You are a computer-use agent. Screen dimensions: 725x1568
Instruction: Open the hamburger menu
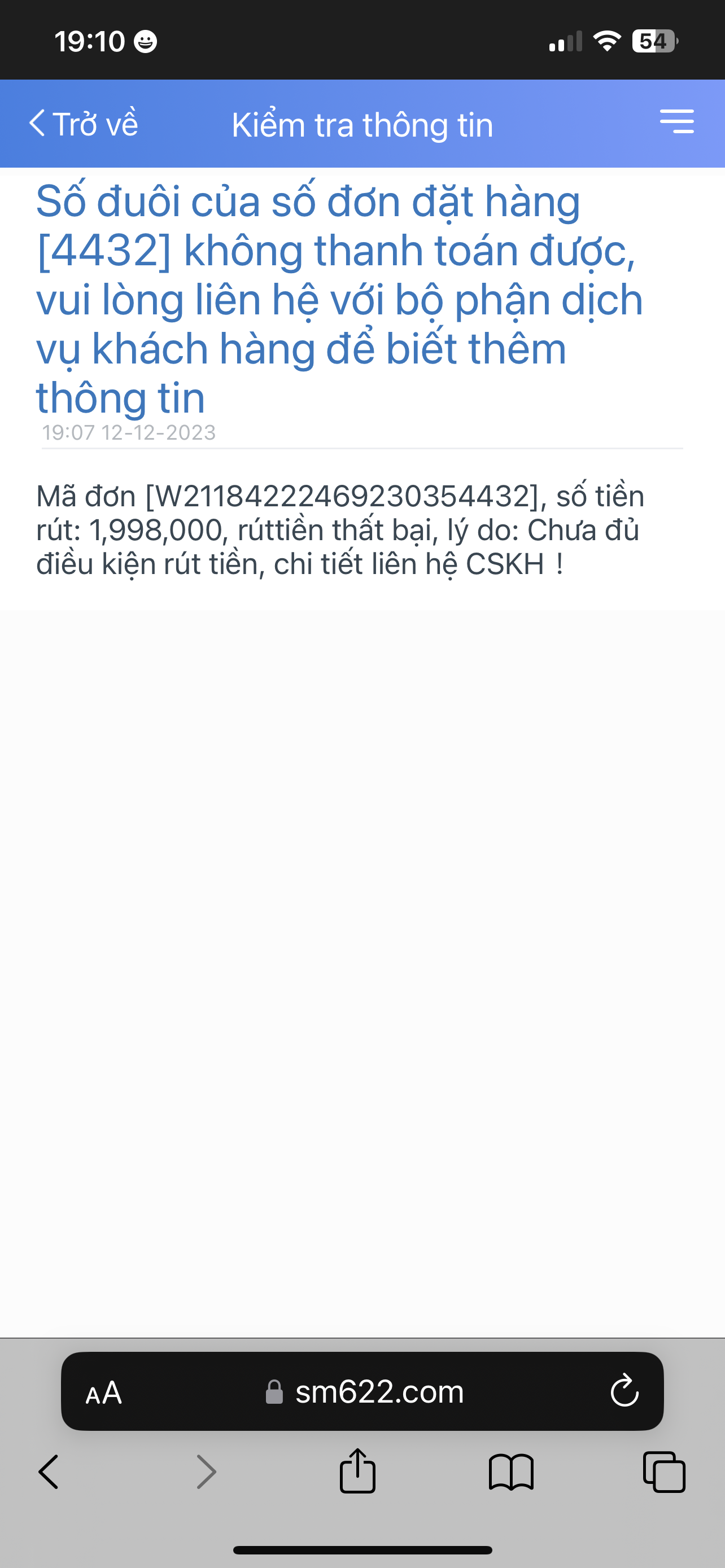click(676, 122)
